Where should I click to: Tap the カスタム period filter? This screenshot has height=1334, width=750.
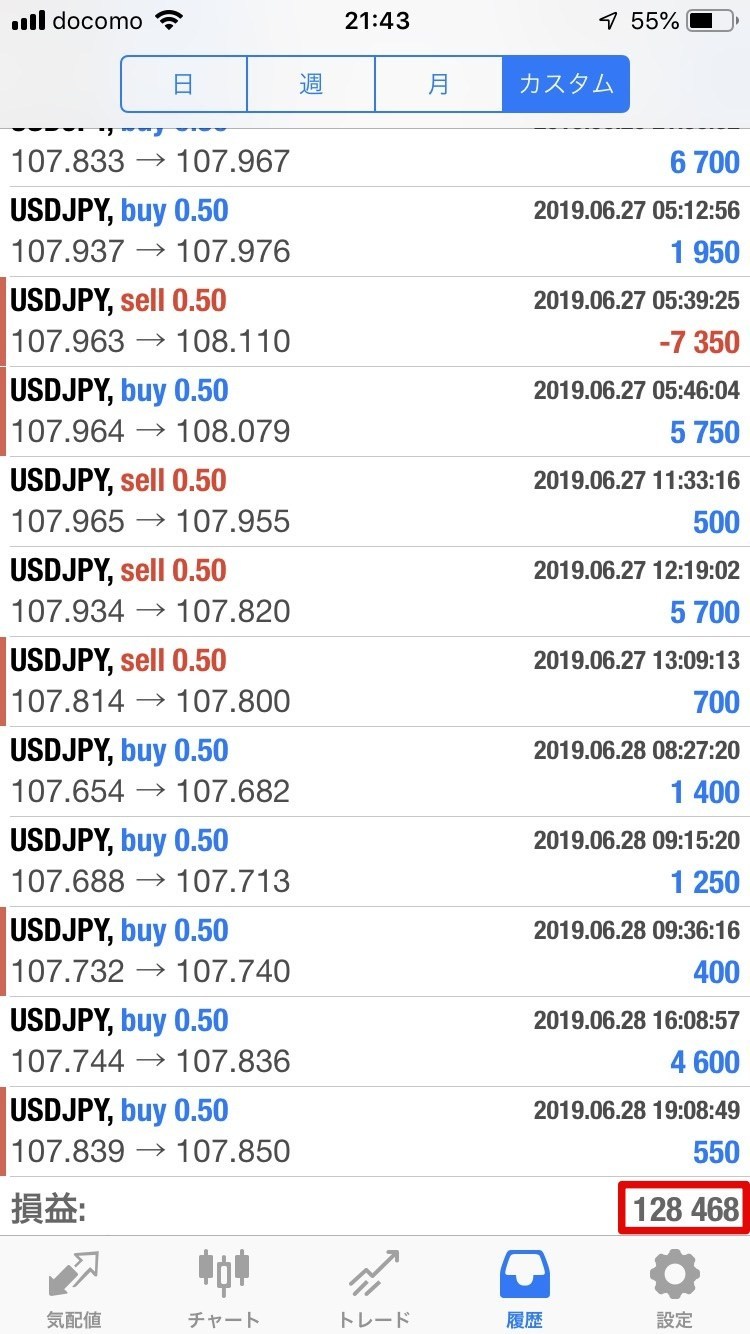[x=566, y=84]
